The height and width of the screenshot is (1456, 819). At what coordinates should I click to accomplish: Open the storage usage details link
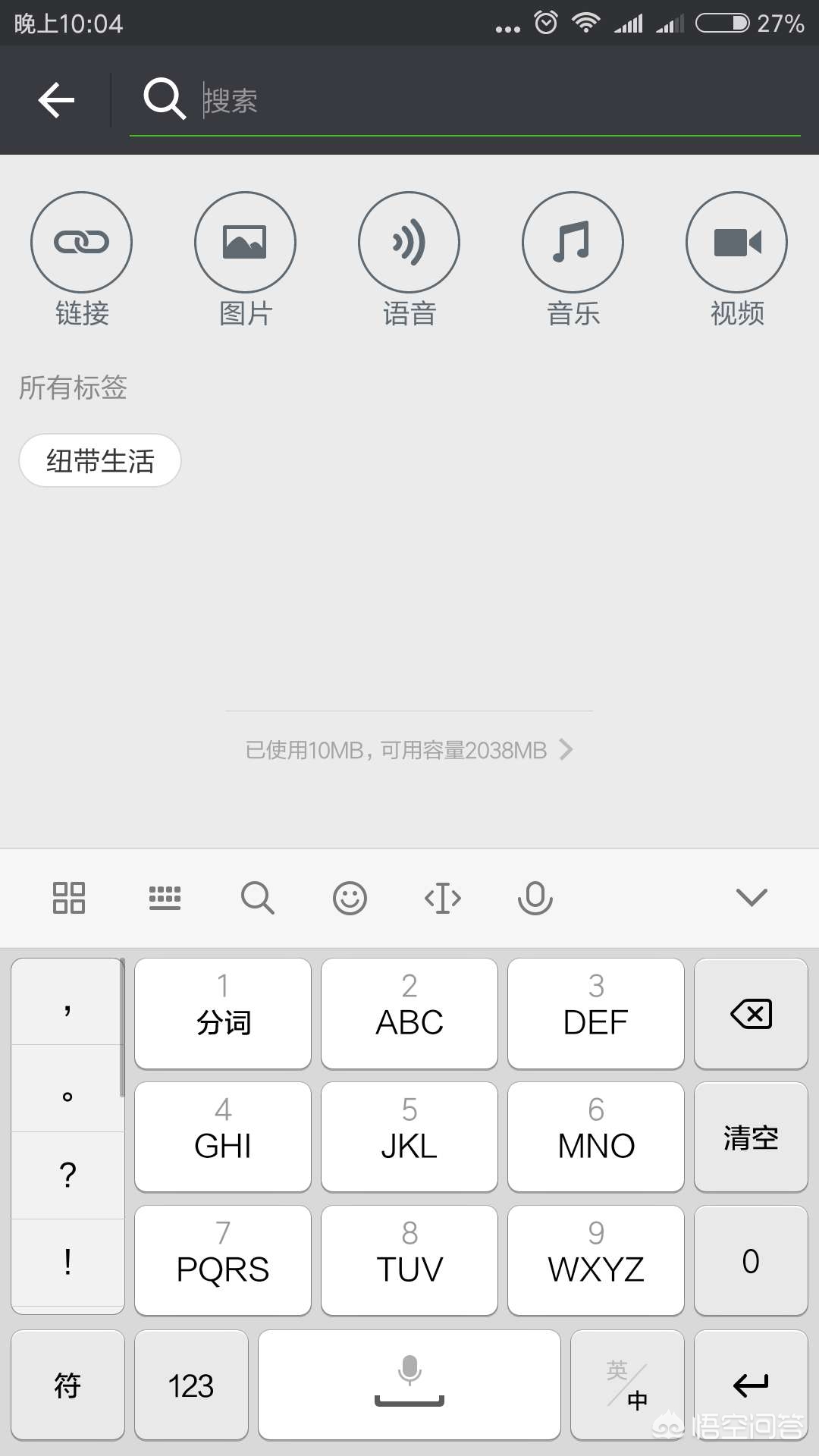point(409,750)
